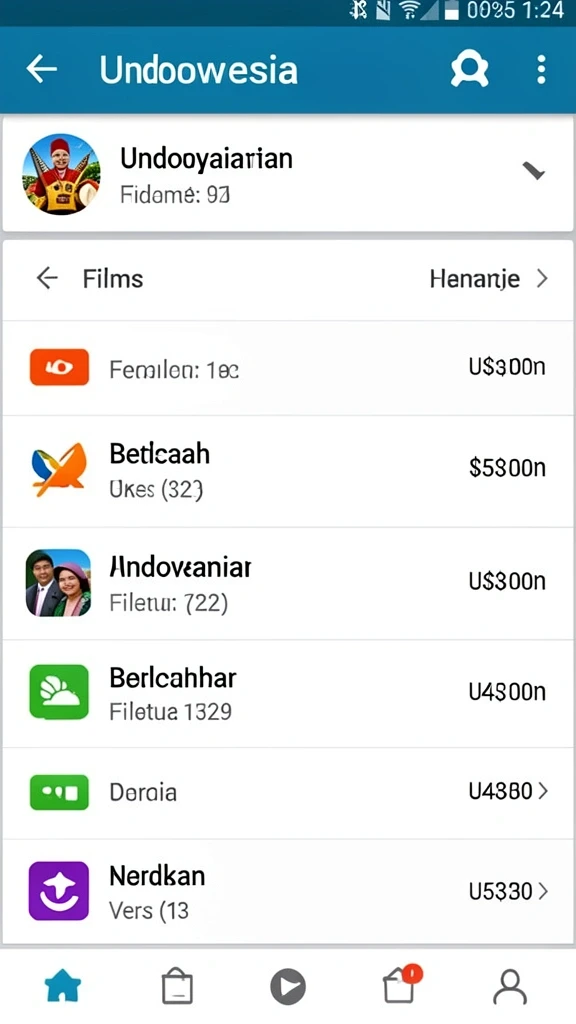Open the Deroia row
576x1024 pixels.
pyautogui.click(x=288, y=793)
